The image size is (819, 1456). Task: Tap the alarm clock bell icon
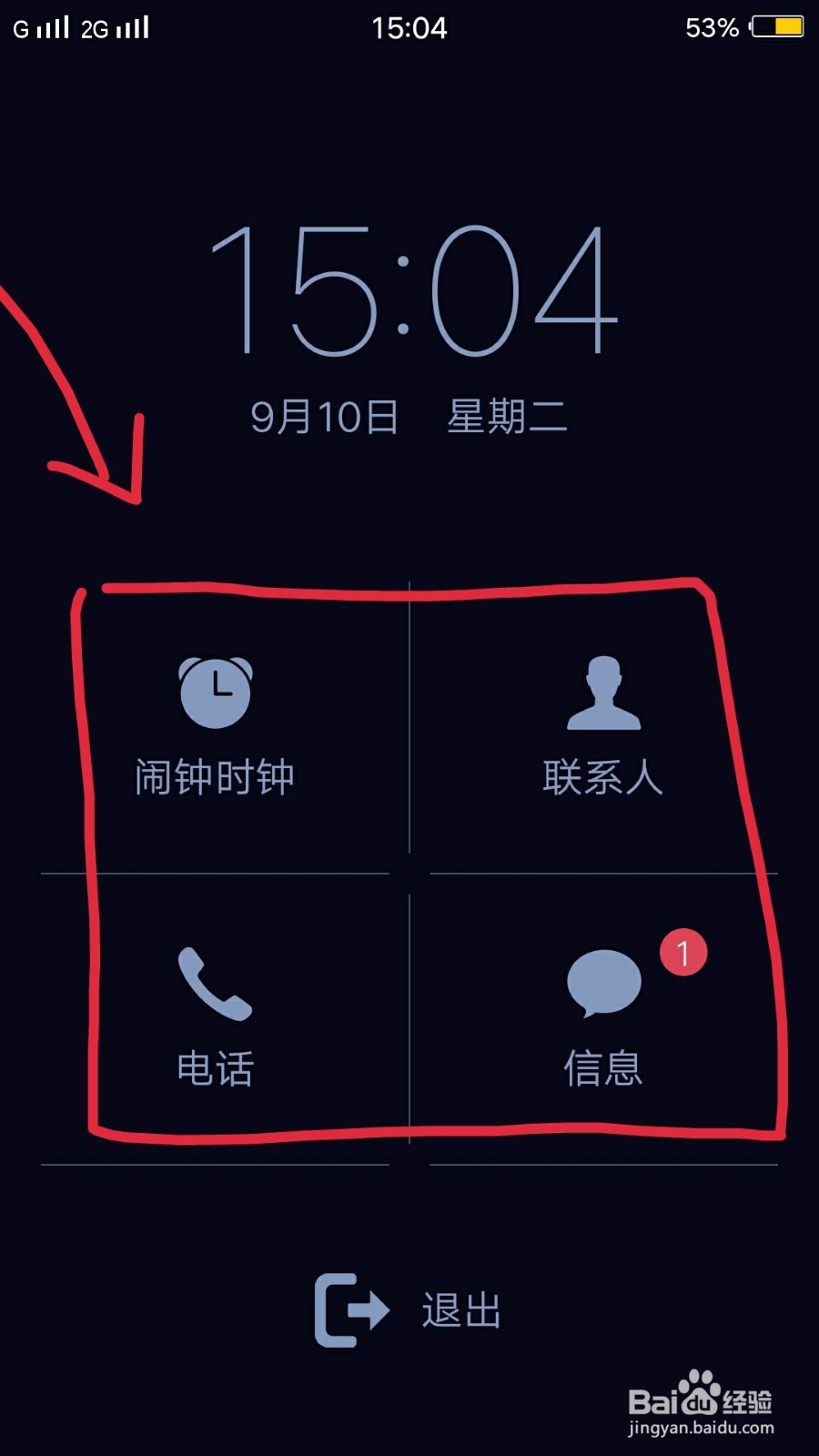216,692
